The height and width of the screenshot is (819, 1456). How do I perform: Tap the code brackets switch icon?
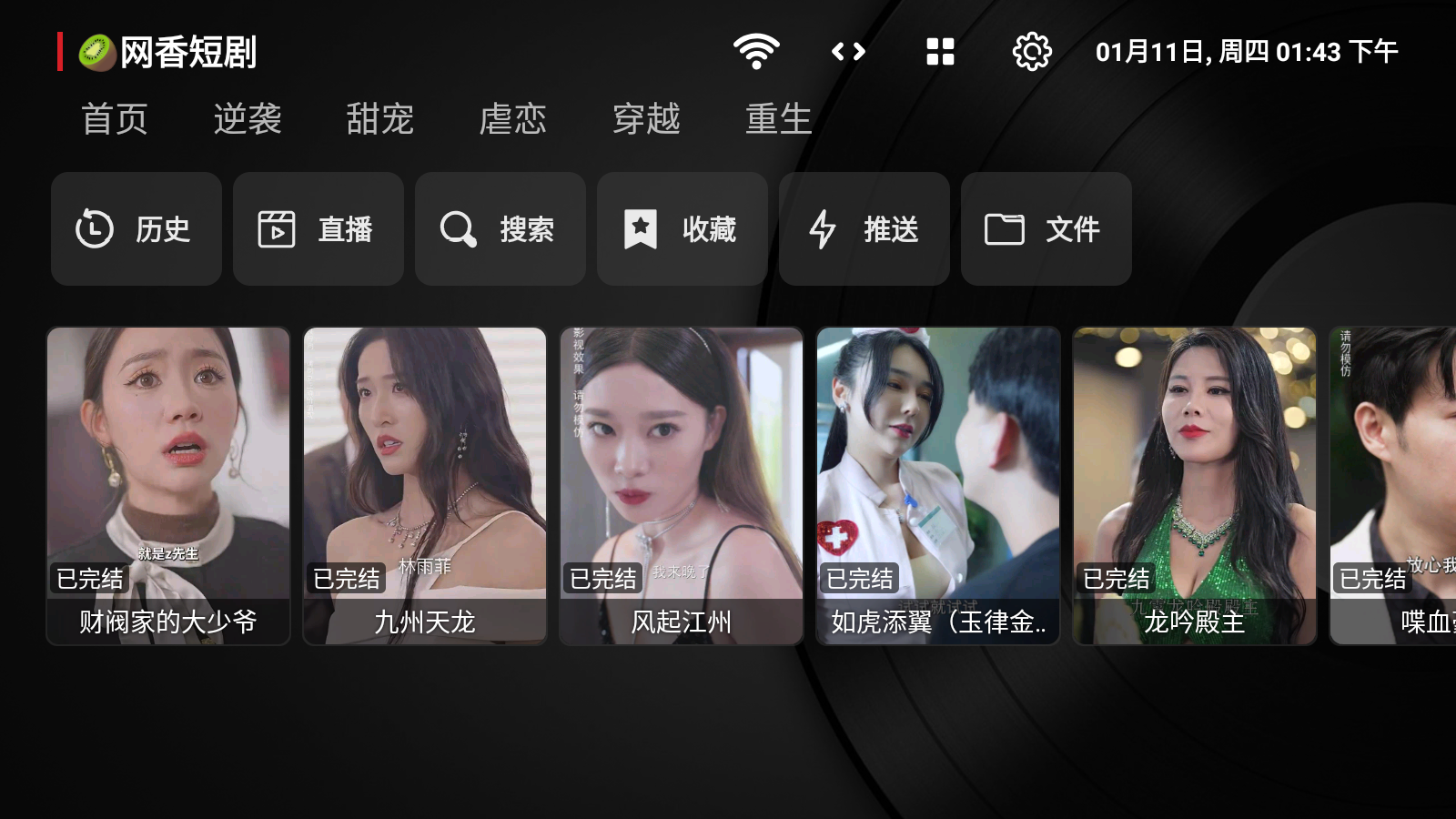(848, 52)
